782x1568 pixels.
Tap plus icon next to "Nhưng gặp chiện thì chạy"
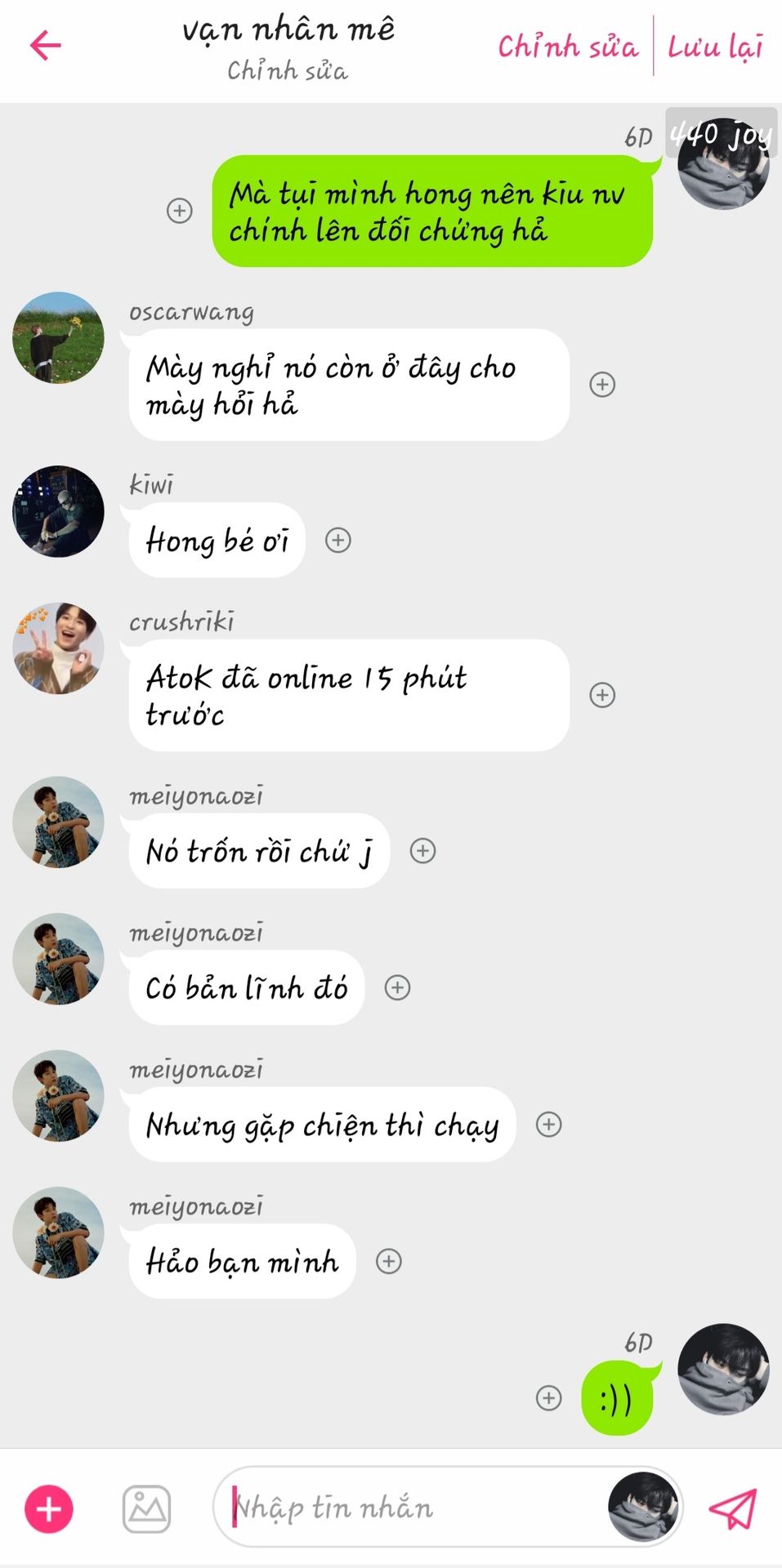click(548, 1125)
